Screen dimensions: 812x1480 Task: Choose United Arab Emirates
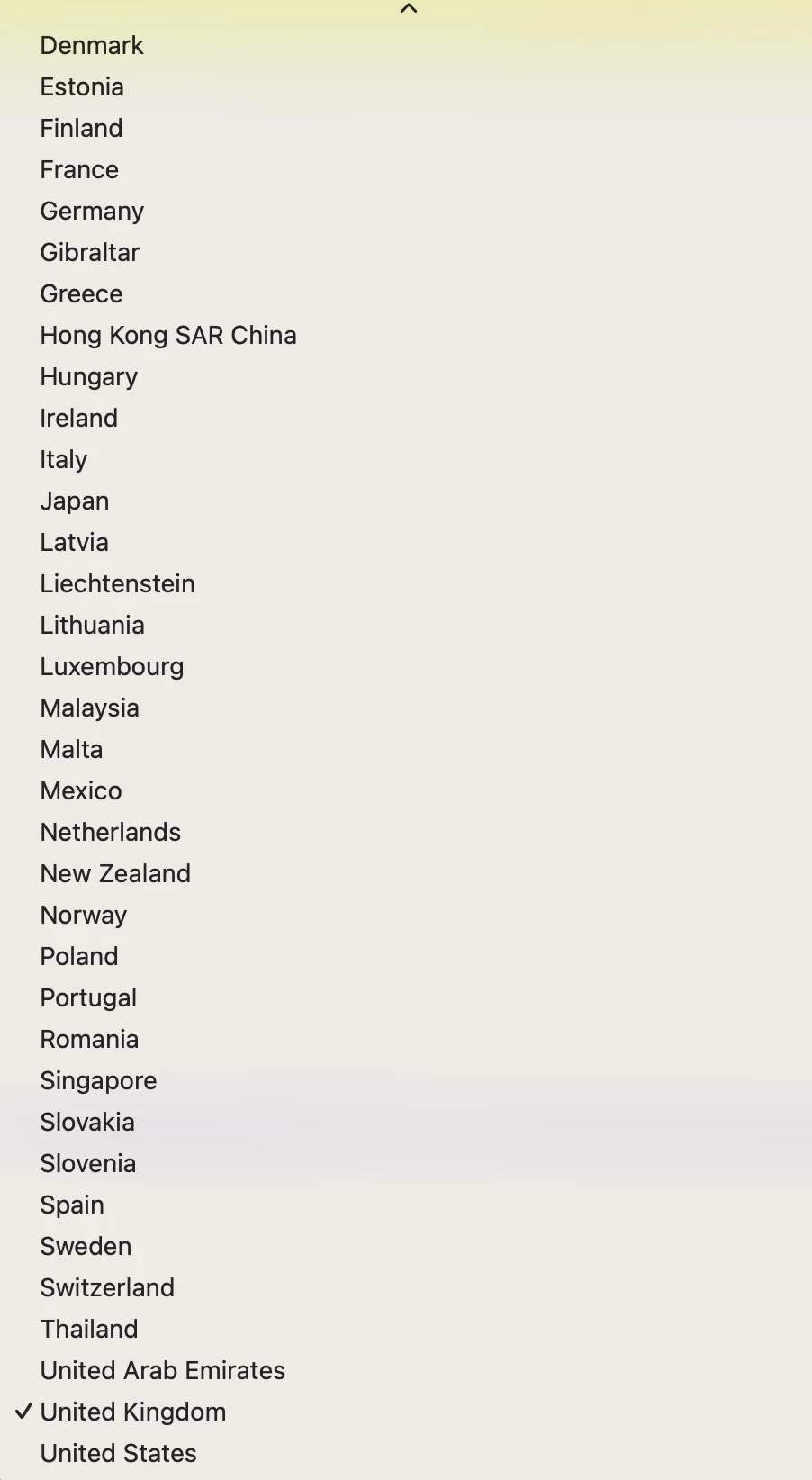click(406, 1370)
